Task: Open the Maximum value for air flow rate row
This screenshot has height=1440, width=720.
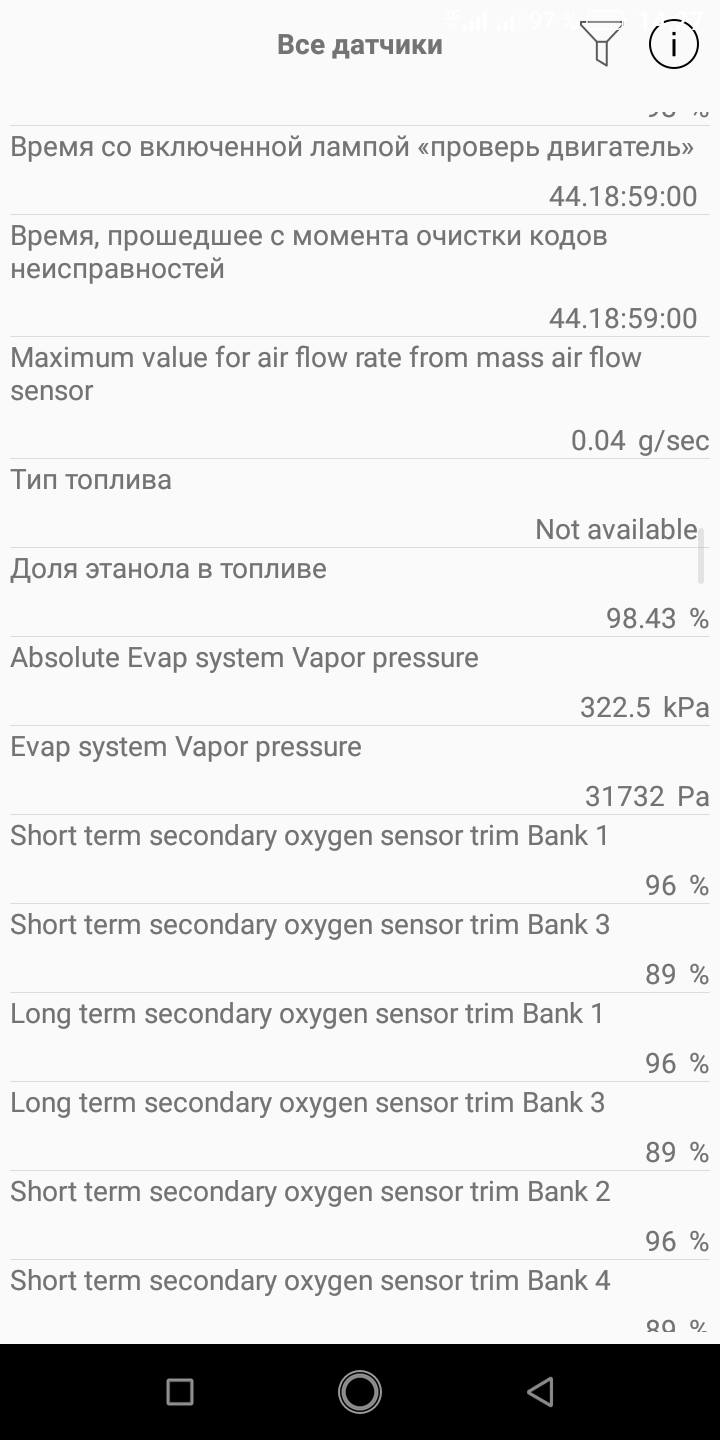Action: click(x=360, y=398)
